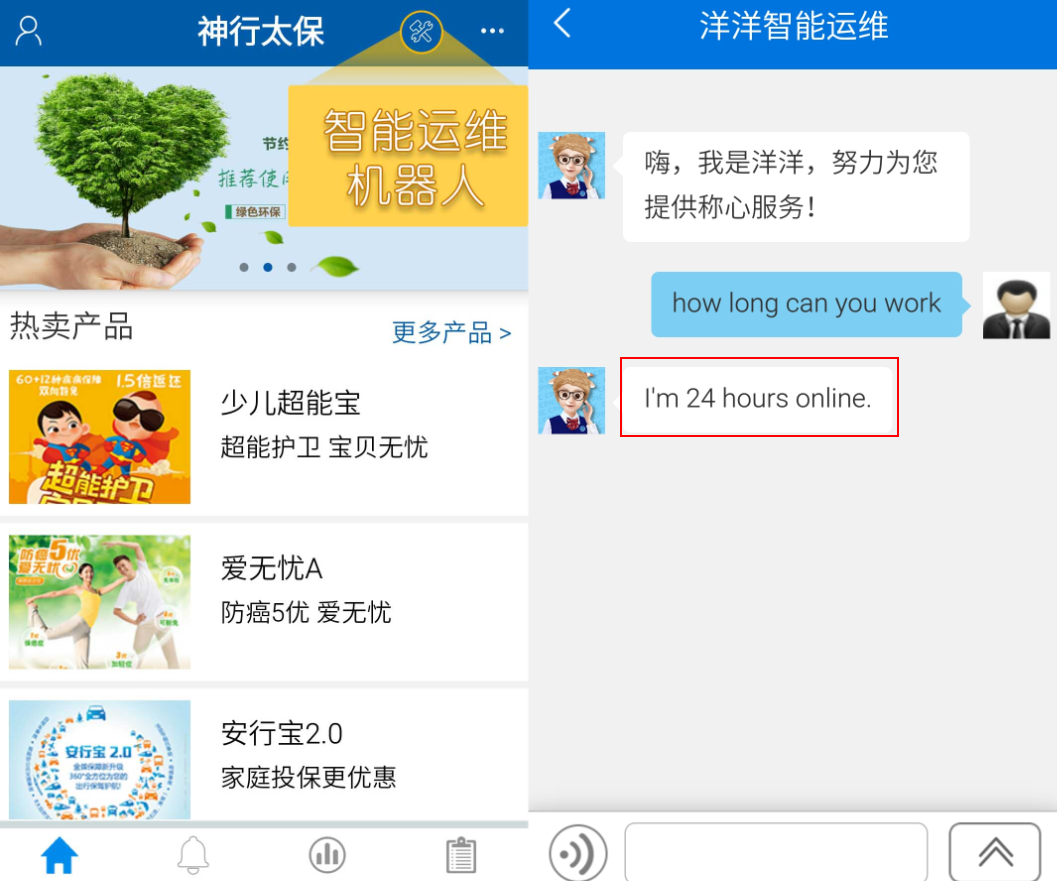Switch to the notifications bell tab
Viewport: 1057px width, 881px height.
(193, 855)
